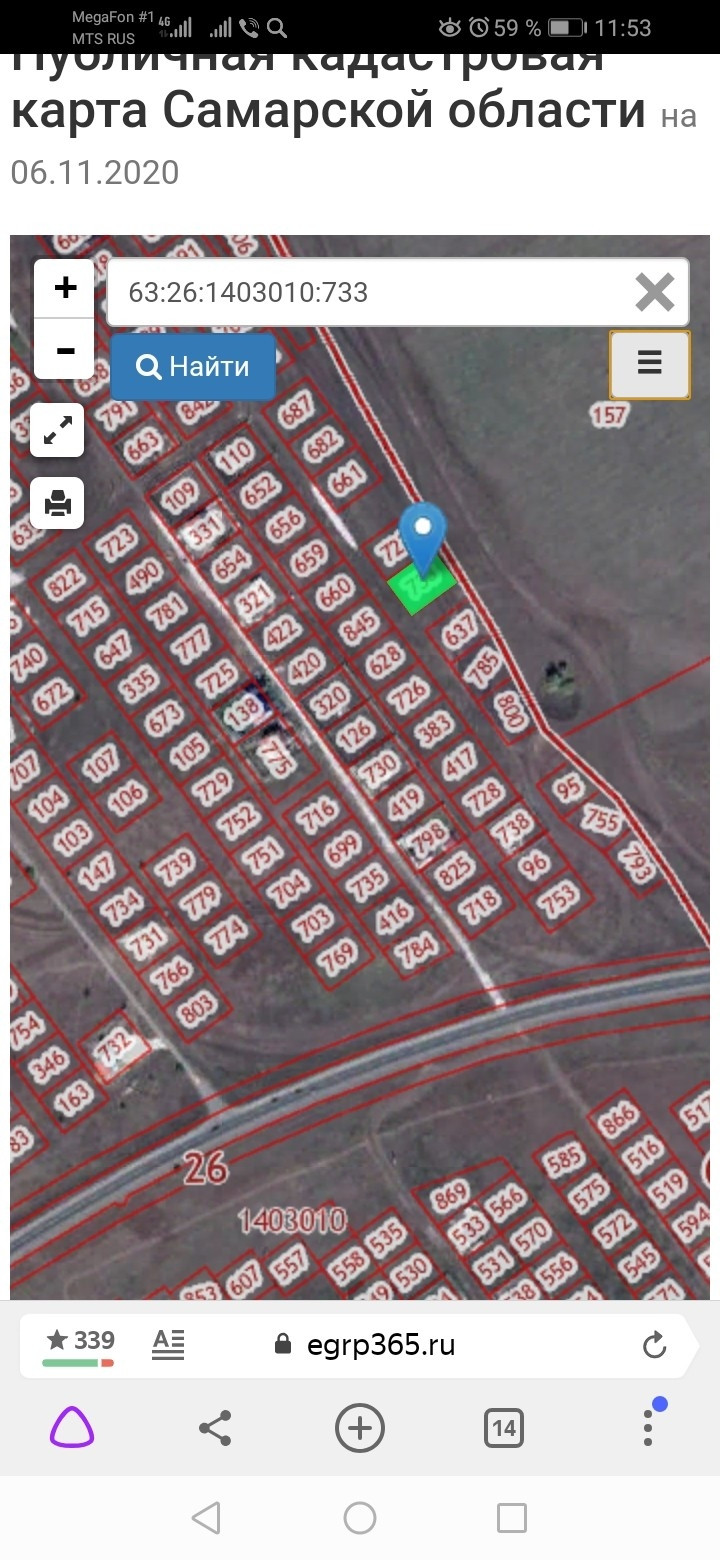Image resolution: width=720 pixels, height=1560 pixels.
Task: Open the Alice voice assistant
Action: [72, 1428]
